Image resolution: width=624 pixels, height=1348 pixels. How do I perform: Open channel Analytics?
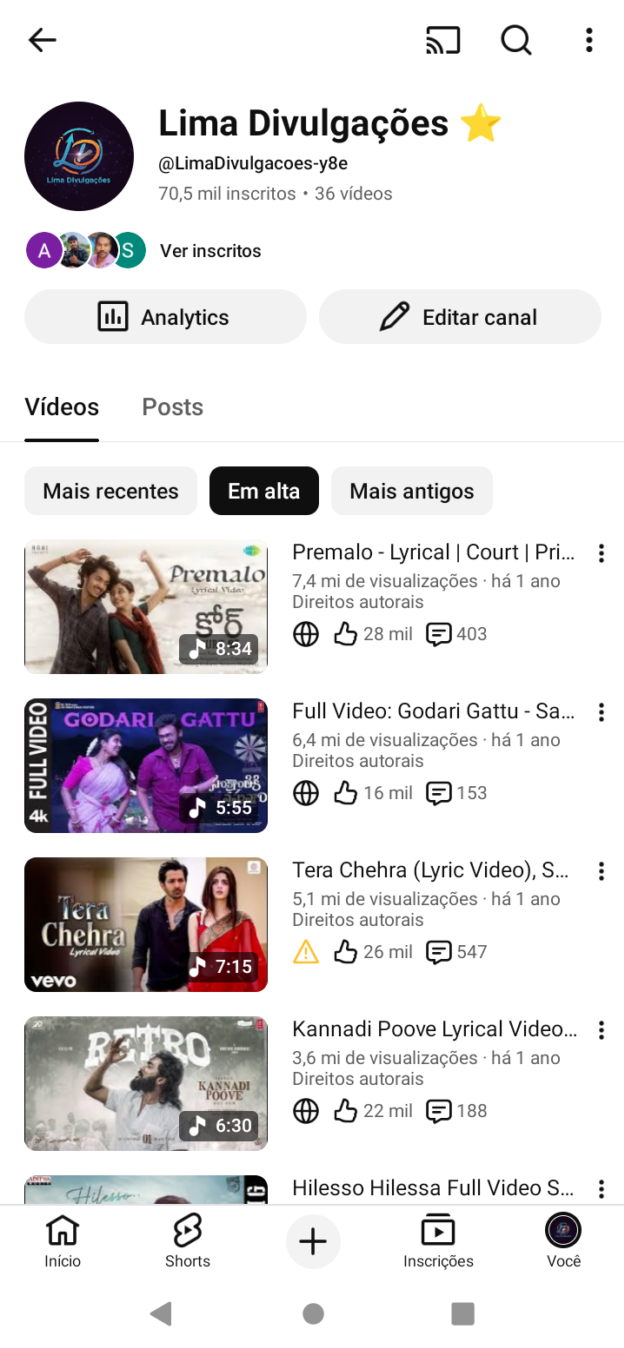click(165, 317)
